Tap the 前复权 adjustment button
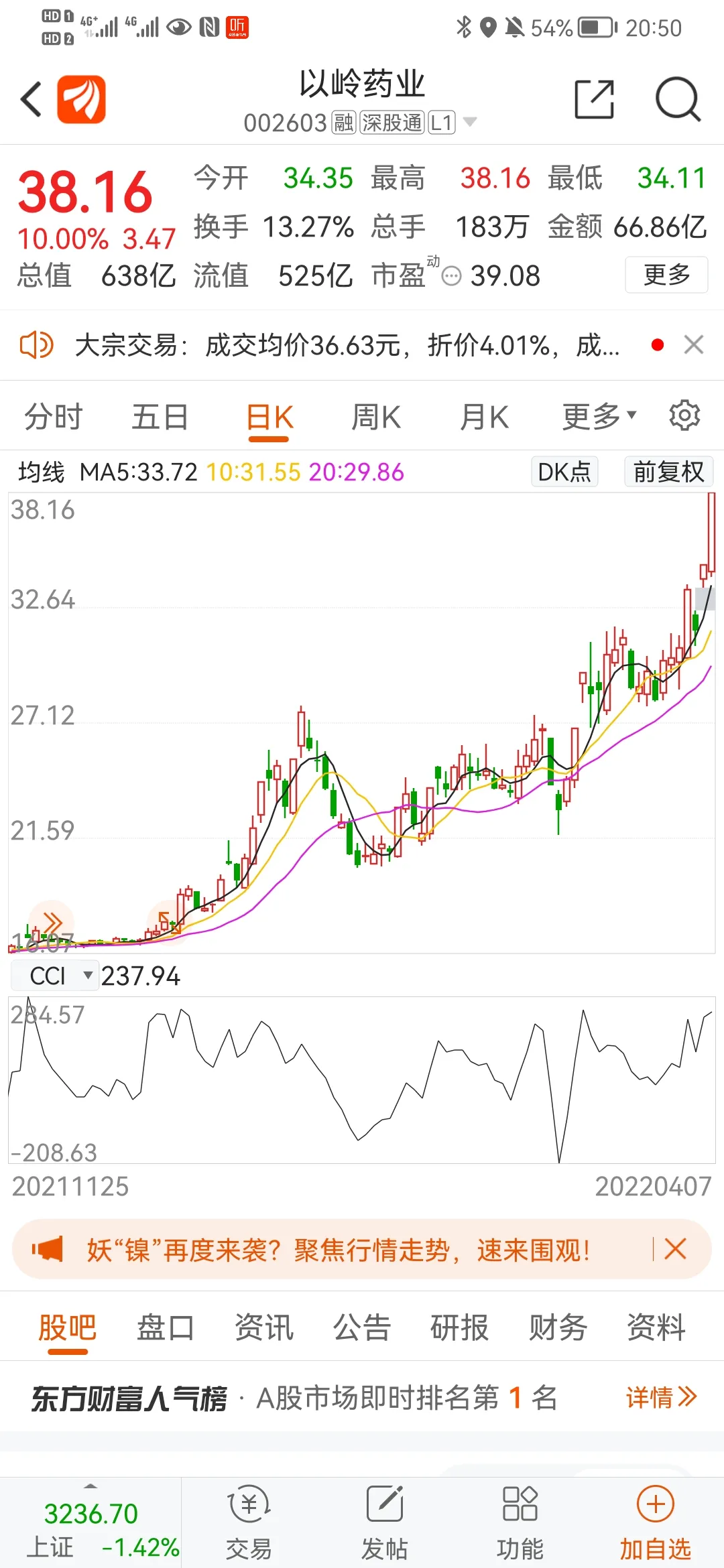 click(x=668, y=472)
